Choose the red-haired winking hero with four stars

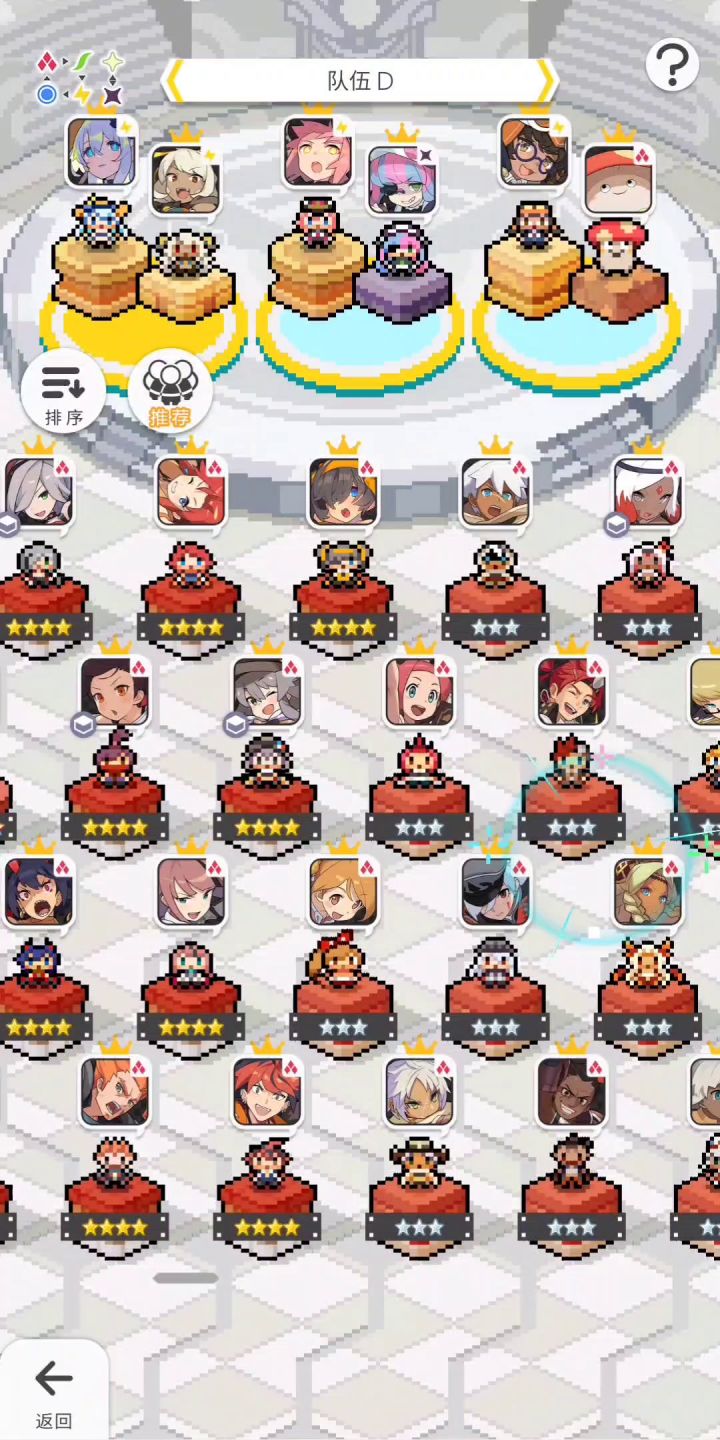click(x=191, y=492)
